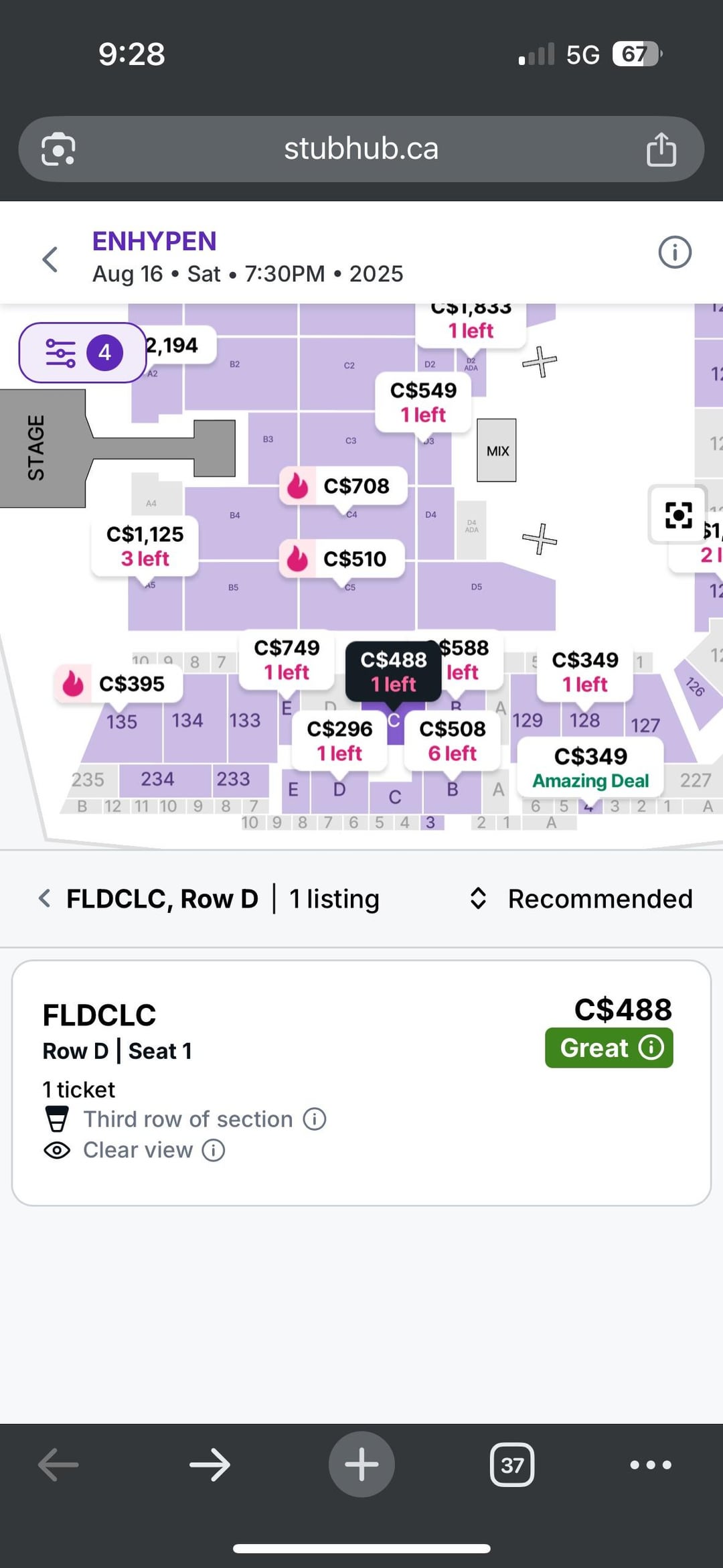Screen dimensions: 723x1568
Task: View the 37 open browser tabs
Action: pos(512,1465)
